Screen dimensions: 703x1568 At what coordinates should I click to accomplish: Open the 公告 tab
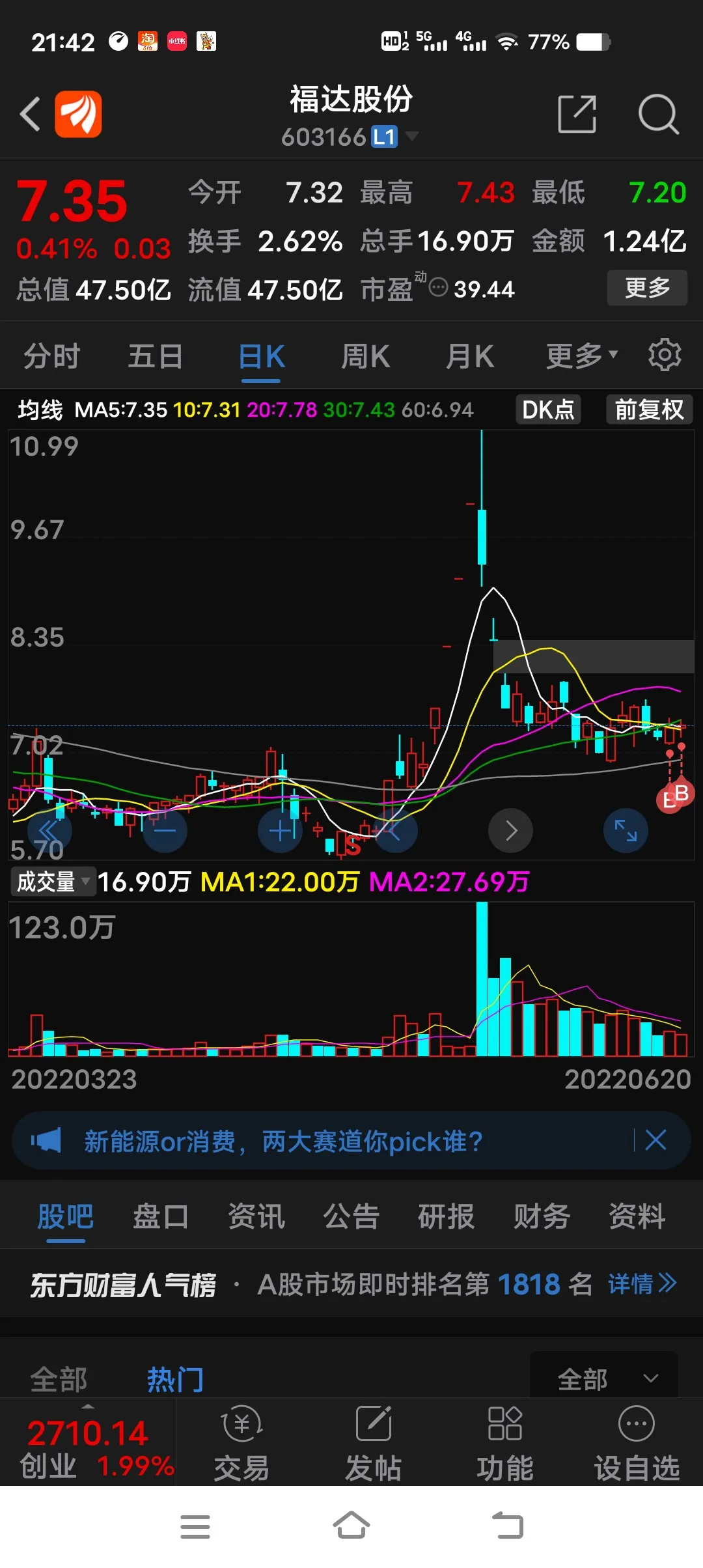351,1216
